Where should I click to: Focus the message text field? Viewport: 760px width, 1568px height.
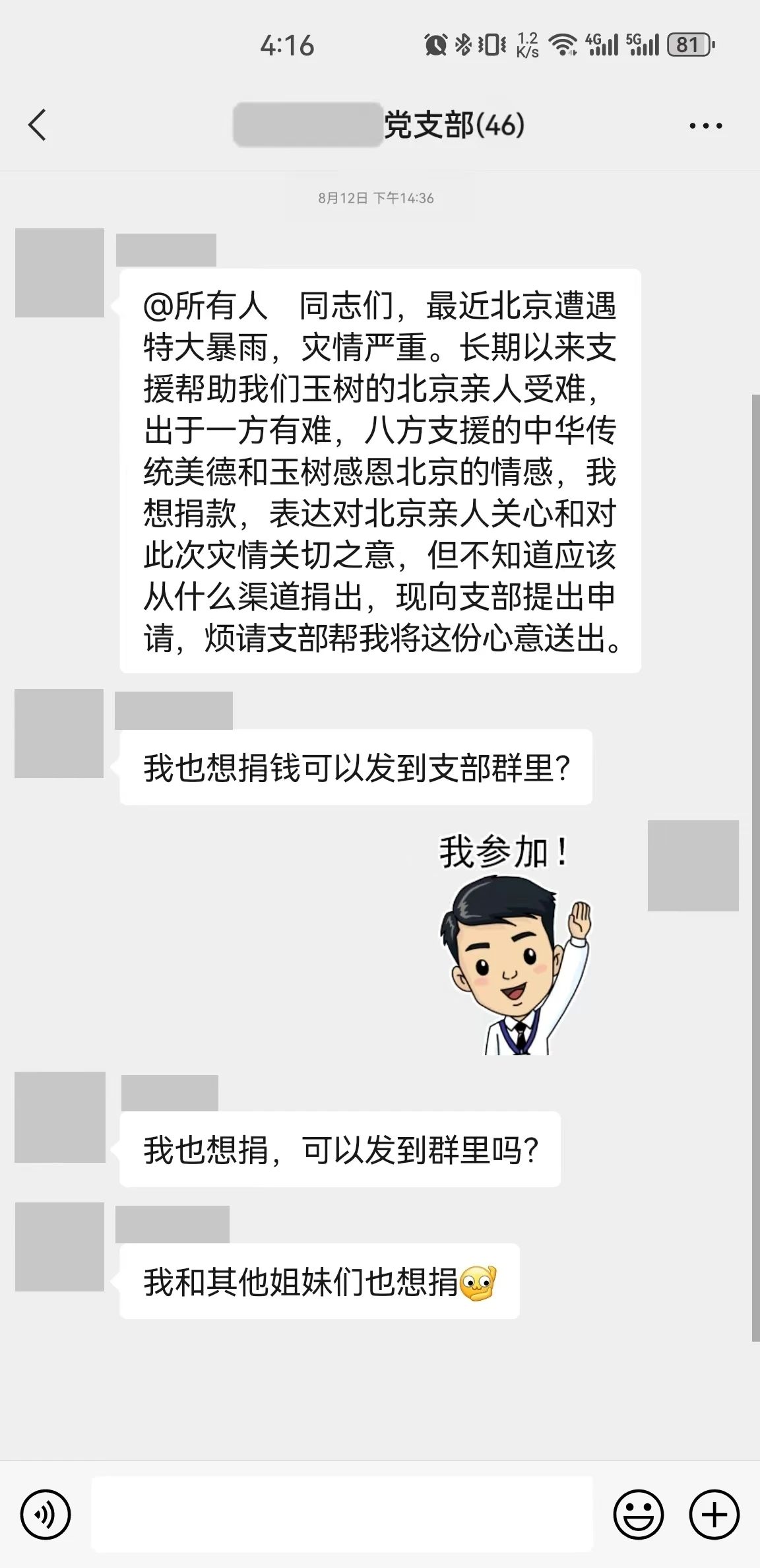coord(342,1515)
